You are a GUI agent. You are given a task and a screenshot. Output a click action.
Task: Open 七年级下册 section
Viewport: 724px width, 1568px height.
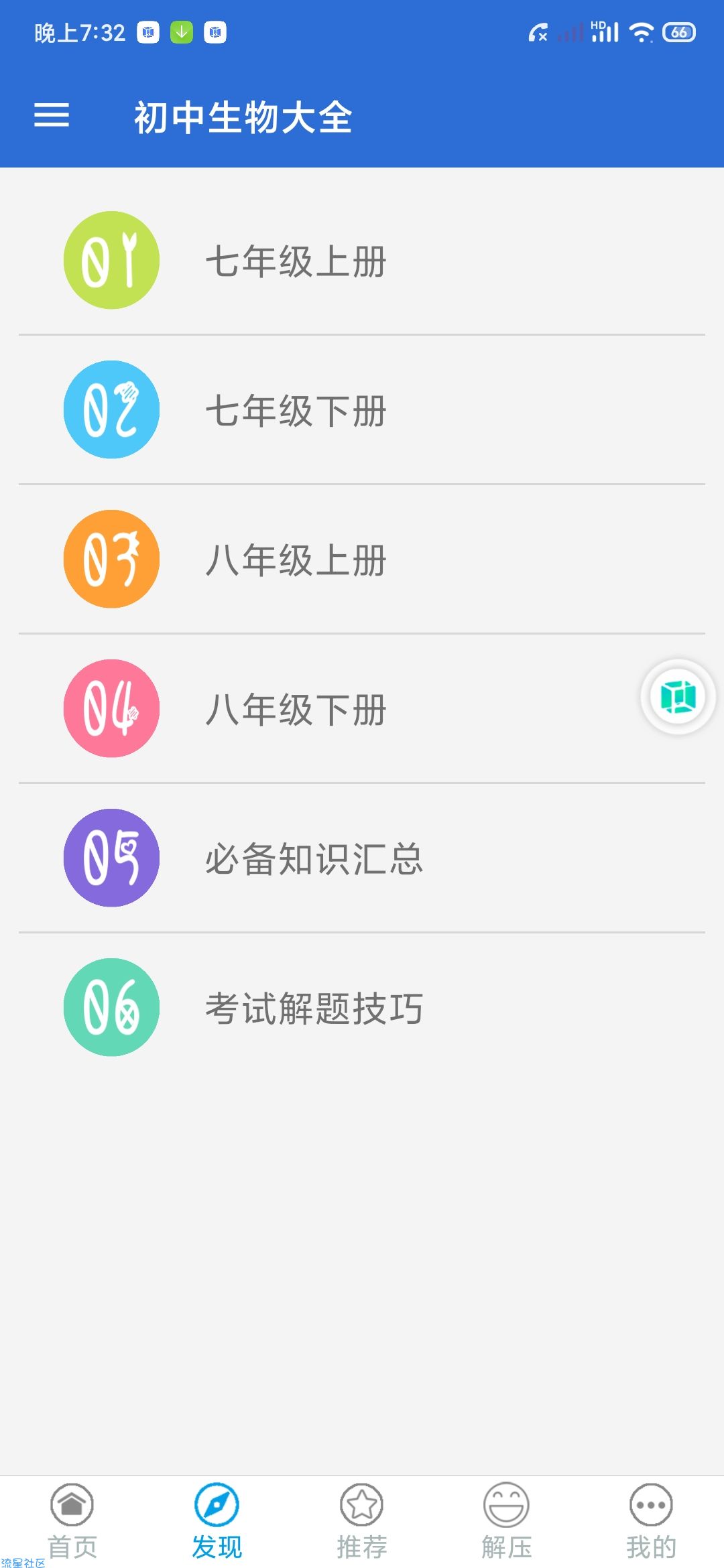tap(362, 410)
